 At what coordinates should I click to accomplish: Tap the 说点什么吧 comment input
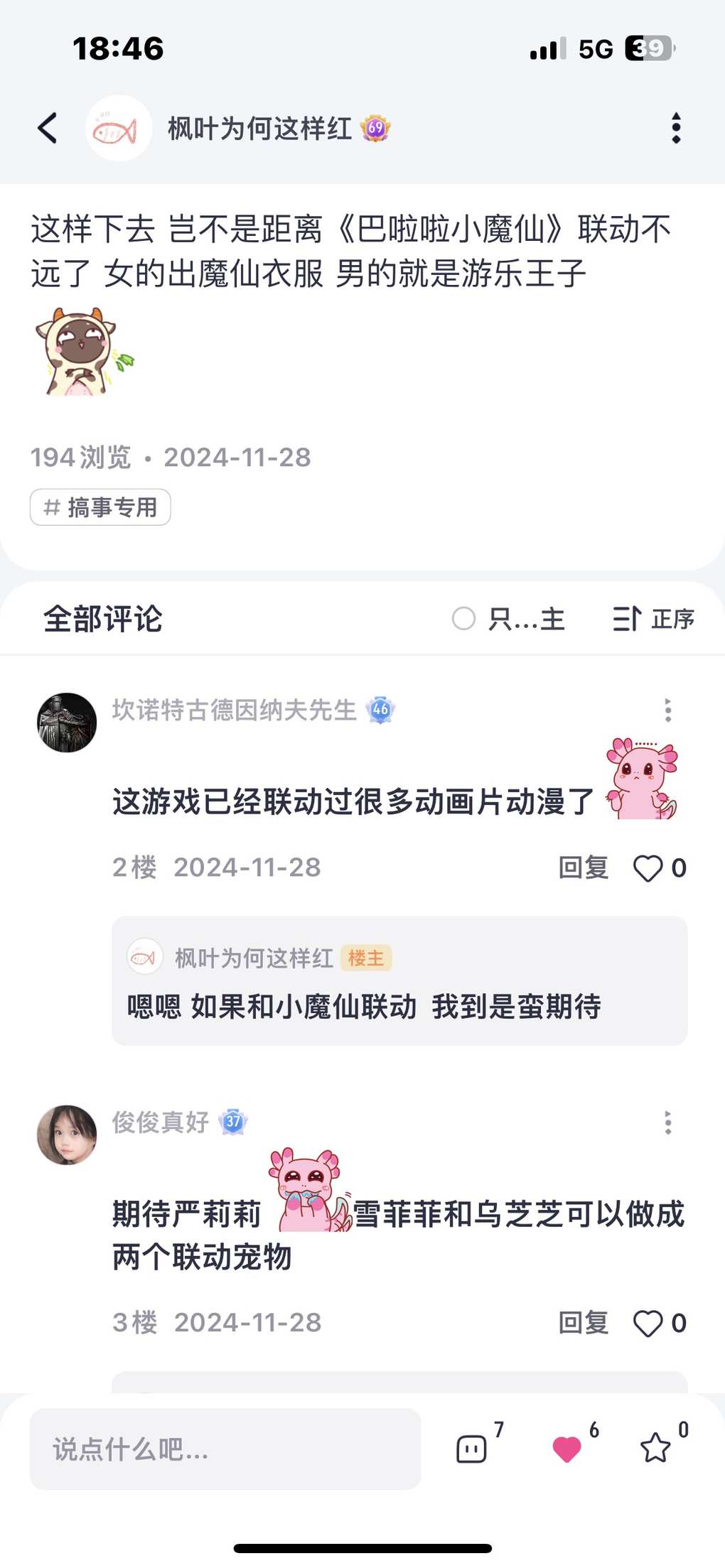(225, 1449)
